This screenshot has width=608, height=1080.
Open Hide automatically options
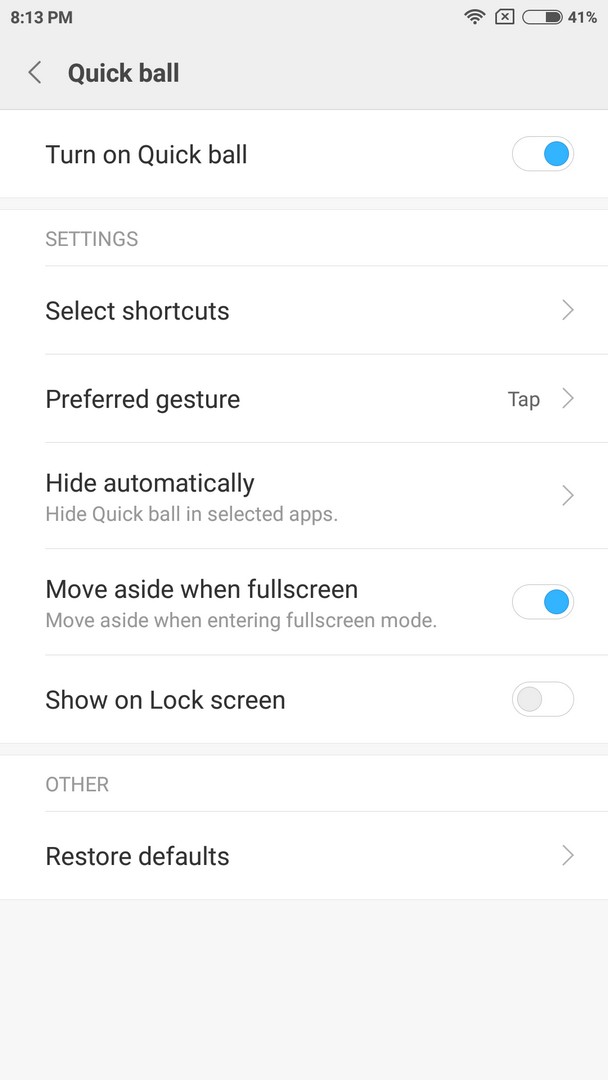click(x=304, y=496)
